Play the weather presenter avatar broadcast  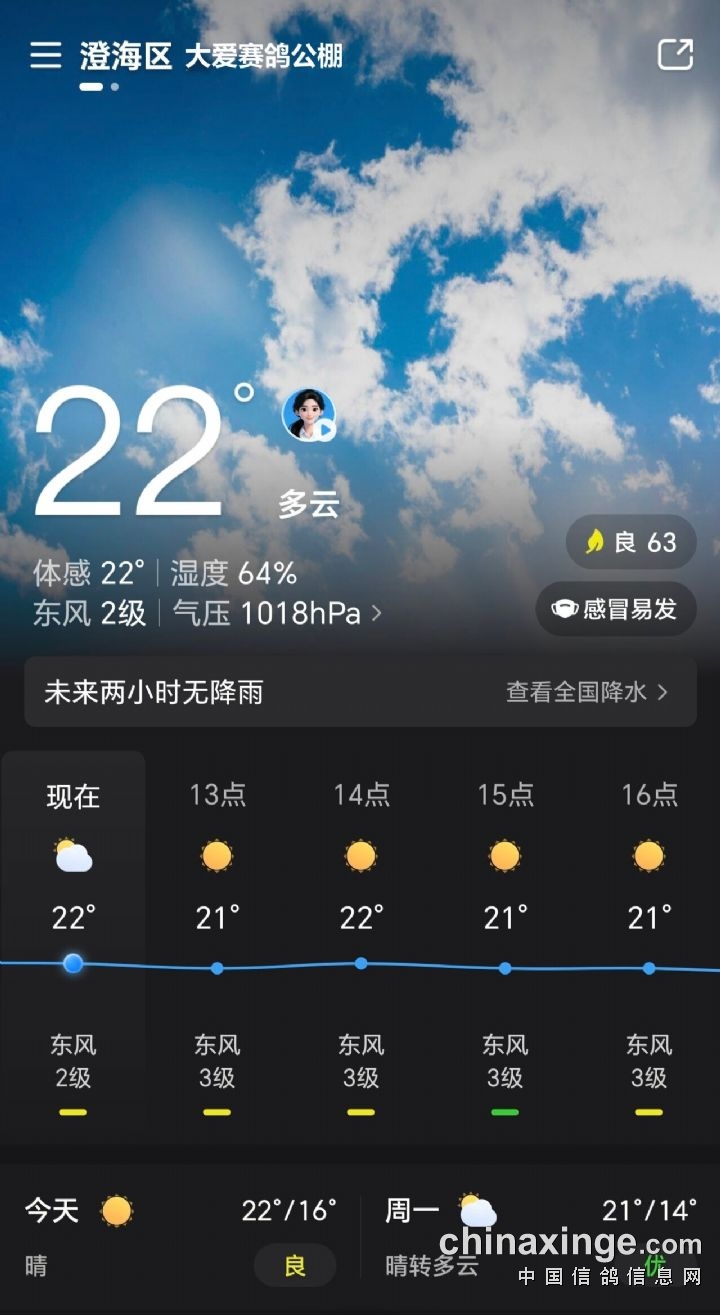[x=308, y=415]
